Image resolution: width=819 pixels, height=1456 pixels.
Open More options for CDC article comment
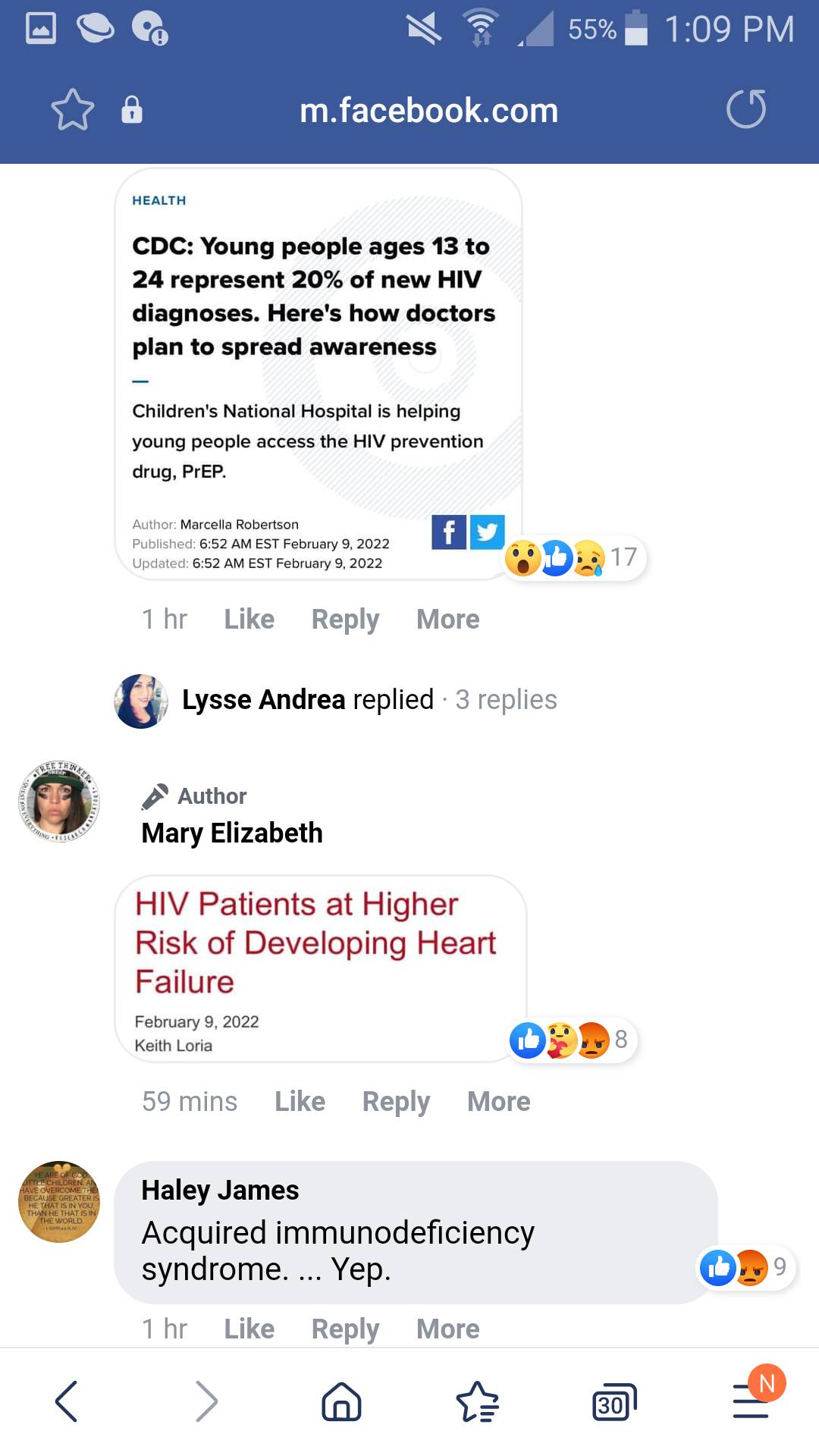447,620
